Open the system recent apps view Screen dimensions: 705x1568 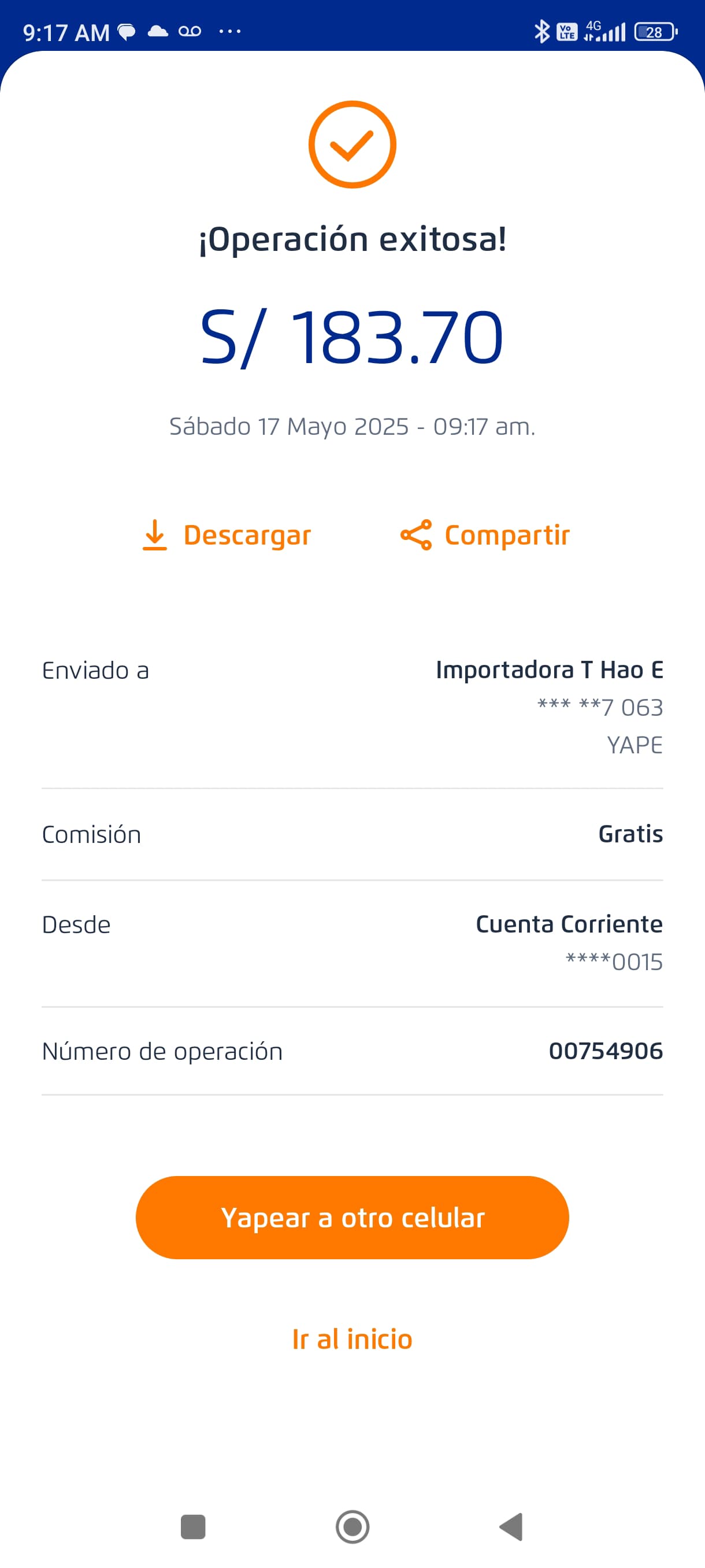(x=193, y=1526)
